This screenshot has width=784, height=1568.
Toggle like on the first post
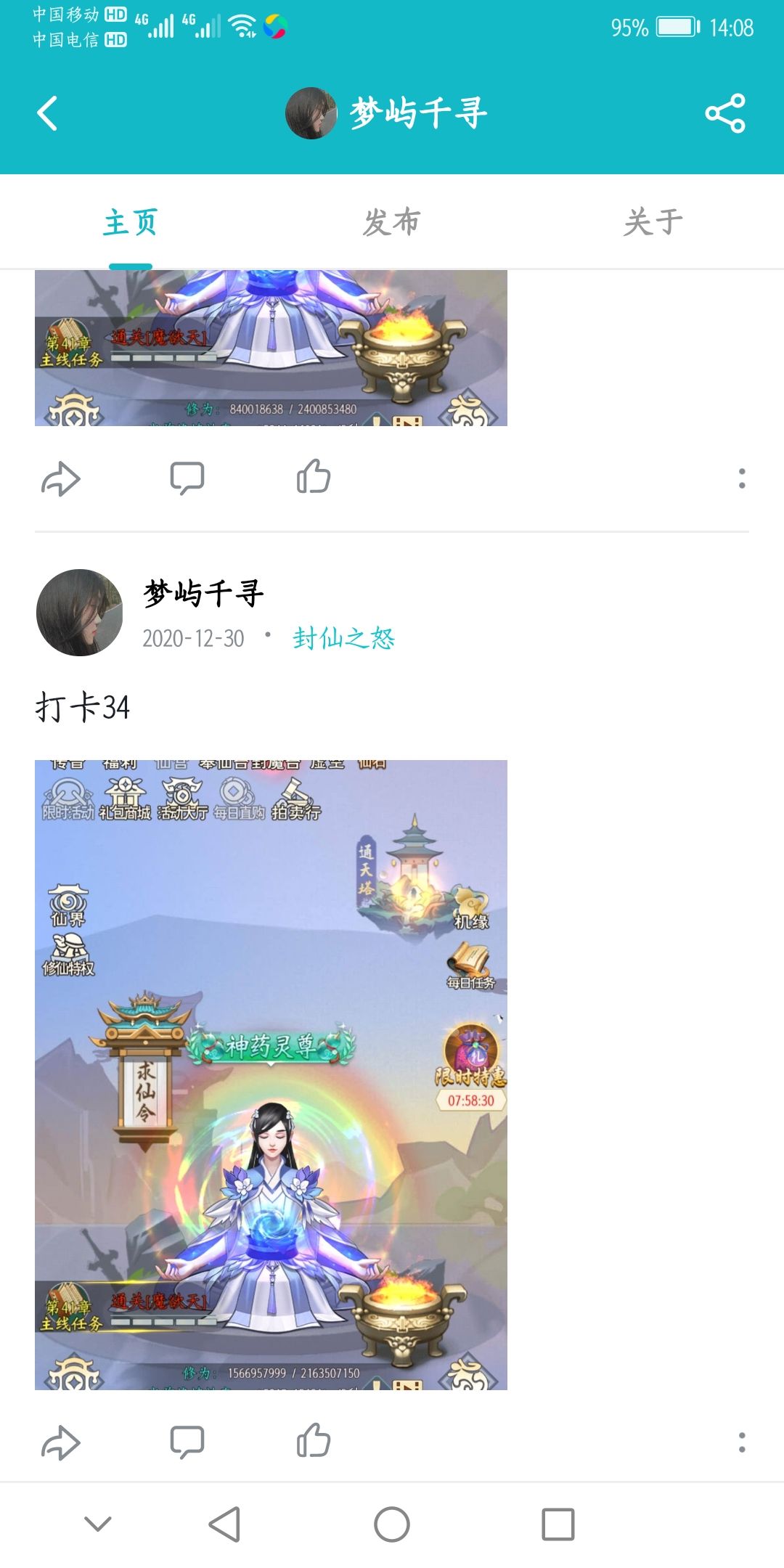[x=312, y=477]
